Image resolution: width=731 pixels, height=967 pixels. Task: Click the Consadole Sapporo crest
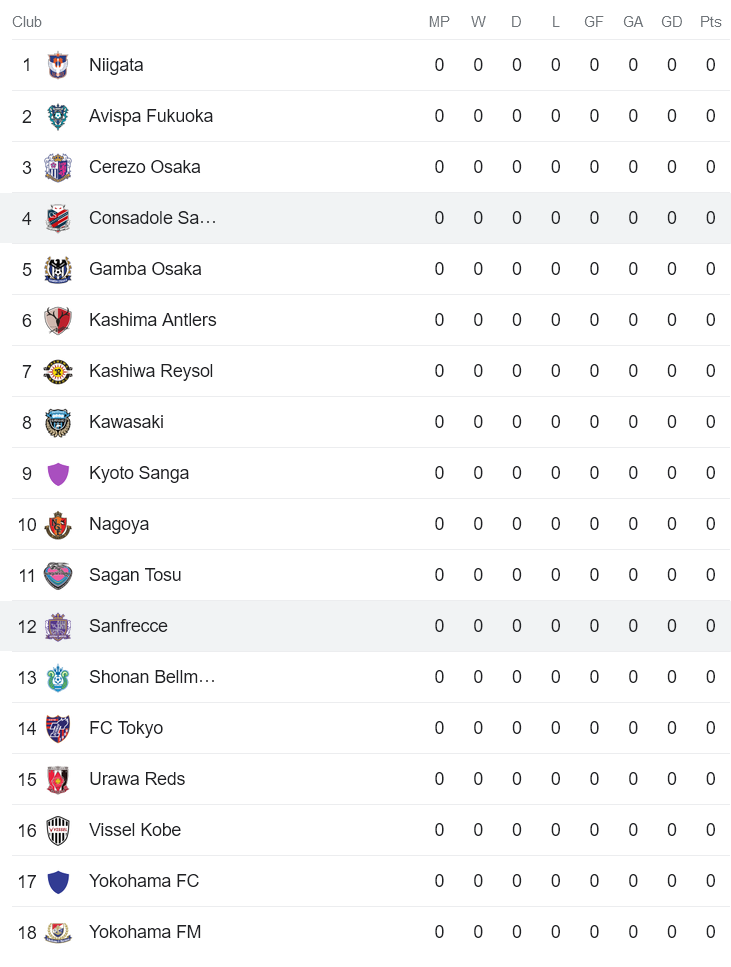click(x=58, y=217)
